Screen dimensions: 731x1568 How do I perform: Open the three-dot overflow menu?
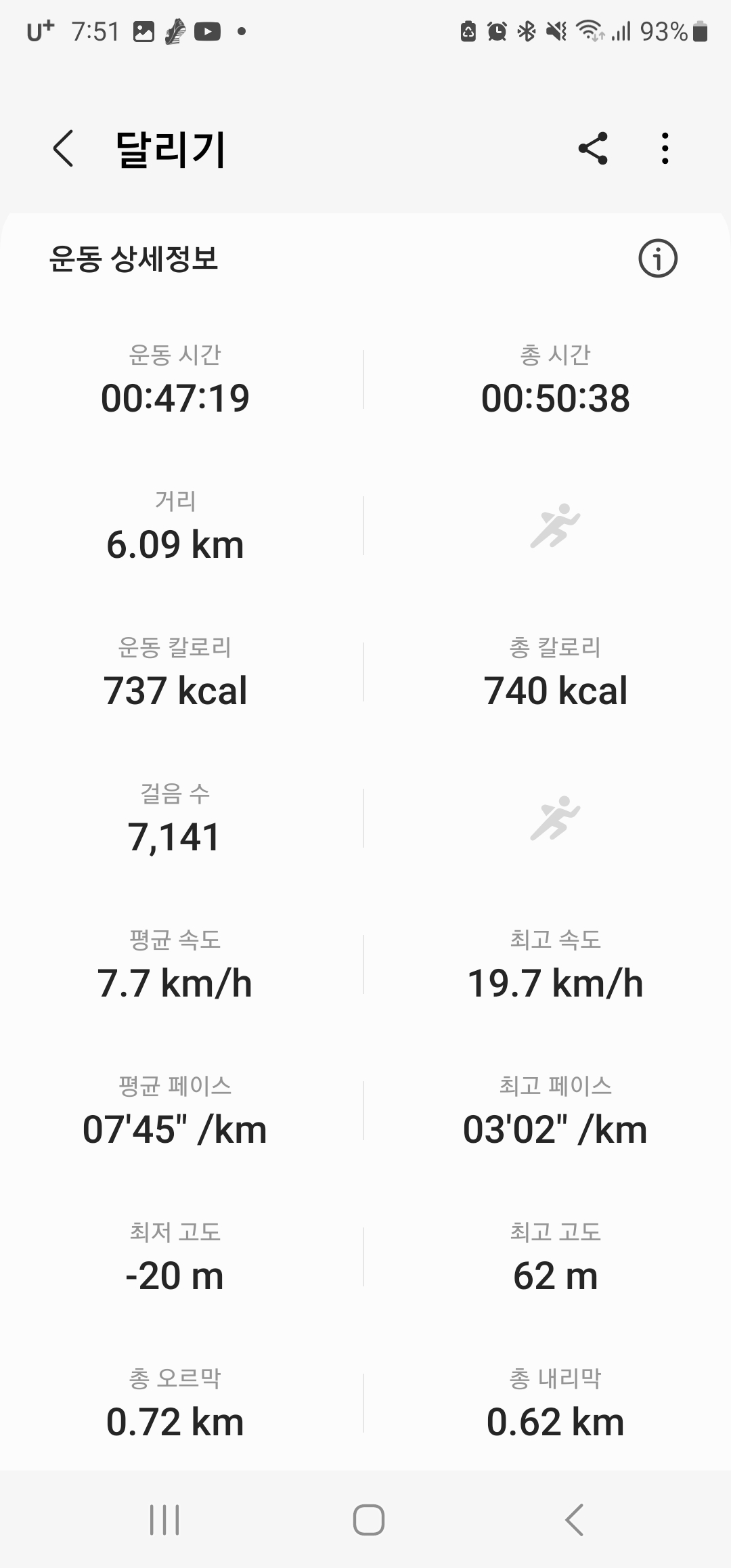(x=665, y=148)
